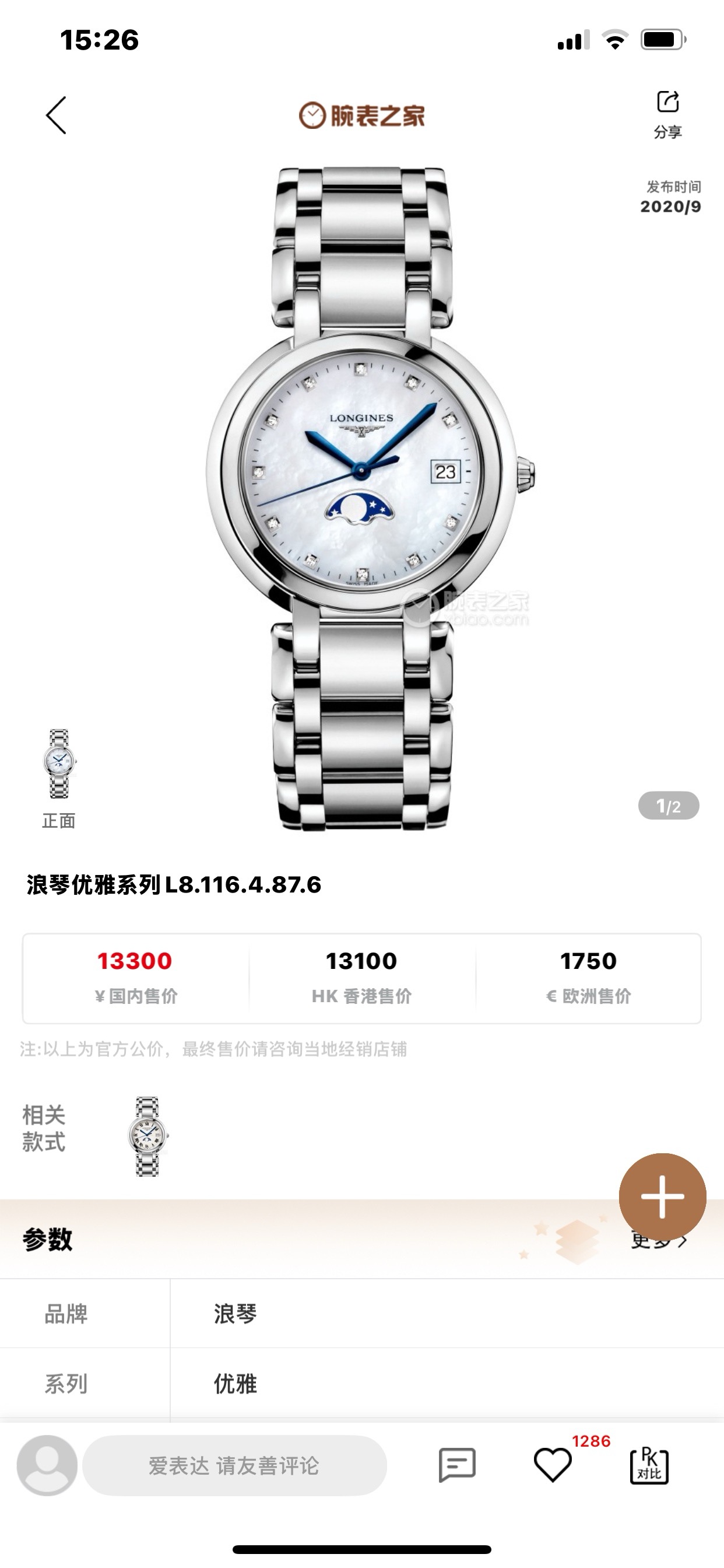The image size is (724, 1568).
Task: Share this watch via 分享
Action: point(667,113)
